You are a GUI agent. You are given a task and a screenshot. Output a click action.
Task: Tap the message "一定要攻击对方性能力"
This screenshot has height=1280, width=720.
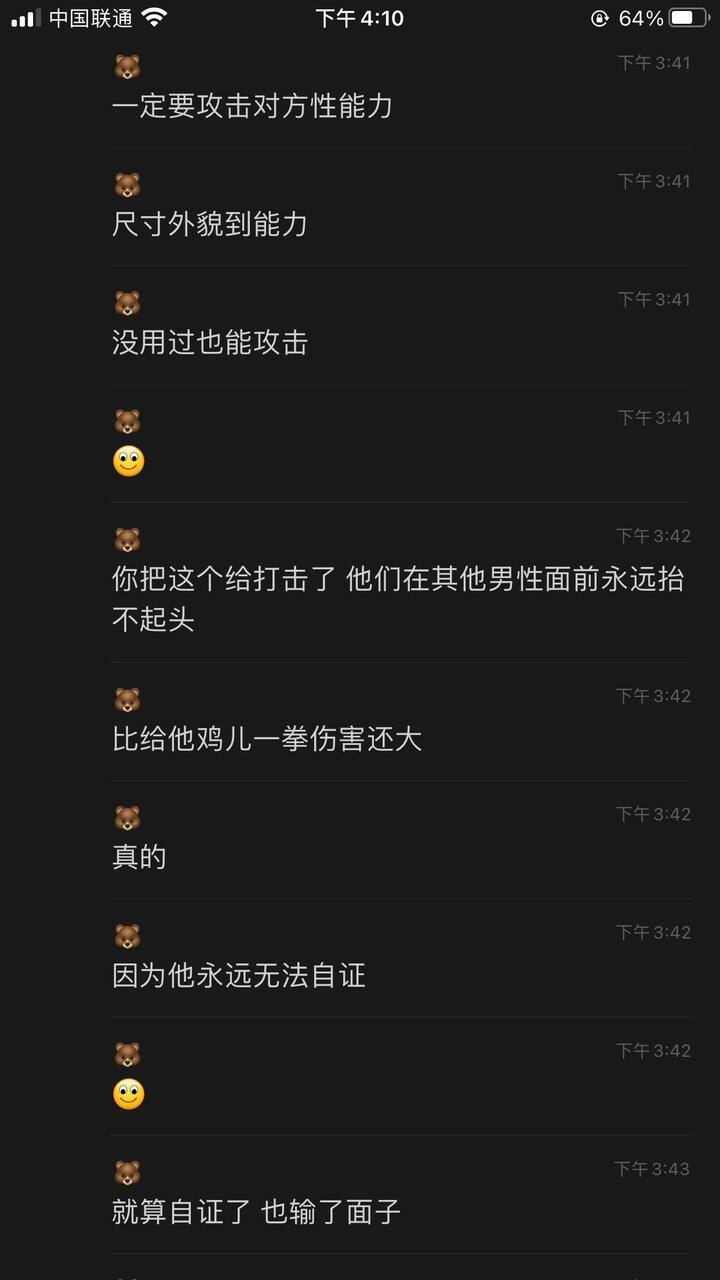tap(252, 106)
